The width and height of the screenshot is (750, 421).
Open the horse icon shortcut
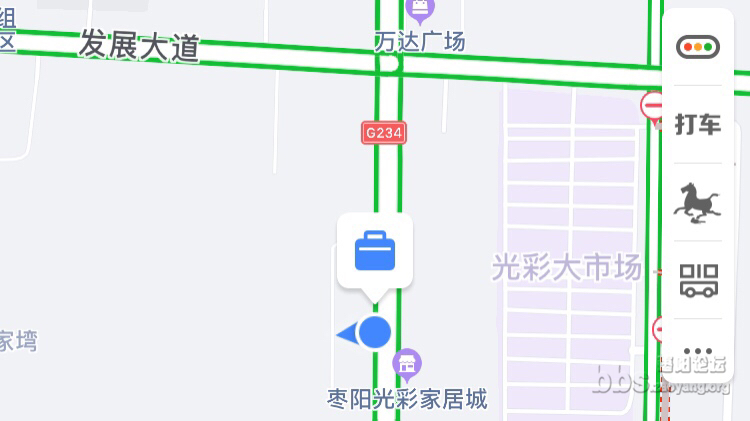click(698, 201)
